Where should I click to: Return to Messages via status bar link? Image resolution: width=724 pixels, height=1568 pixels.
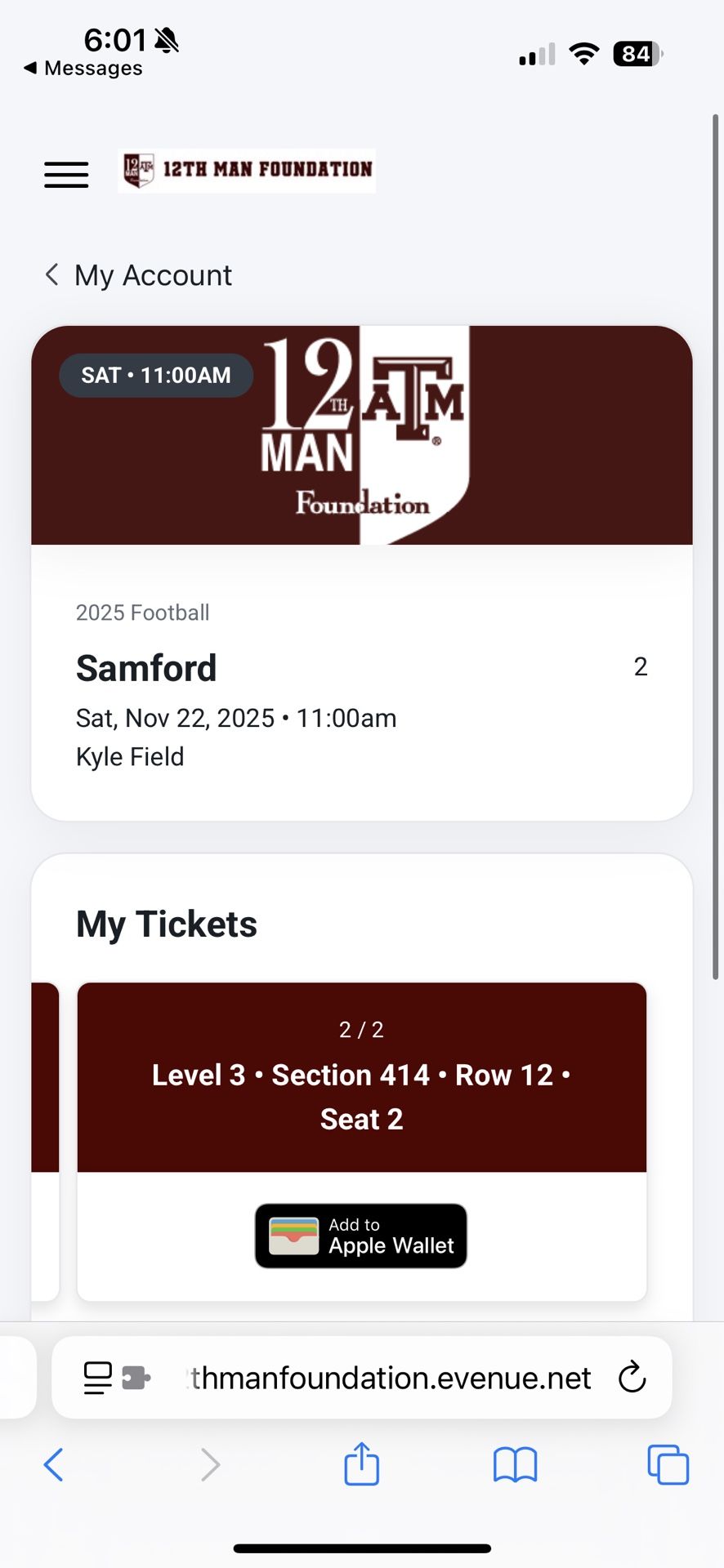click(82, 69)
